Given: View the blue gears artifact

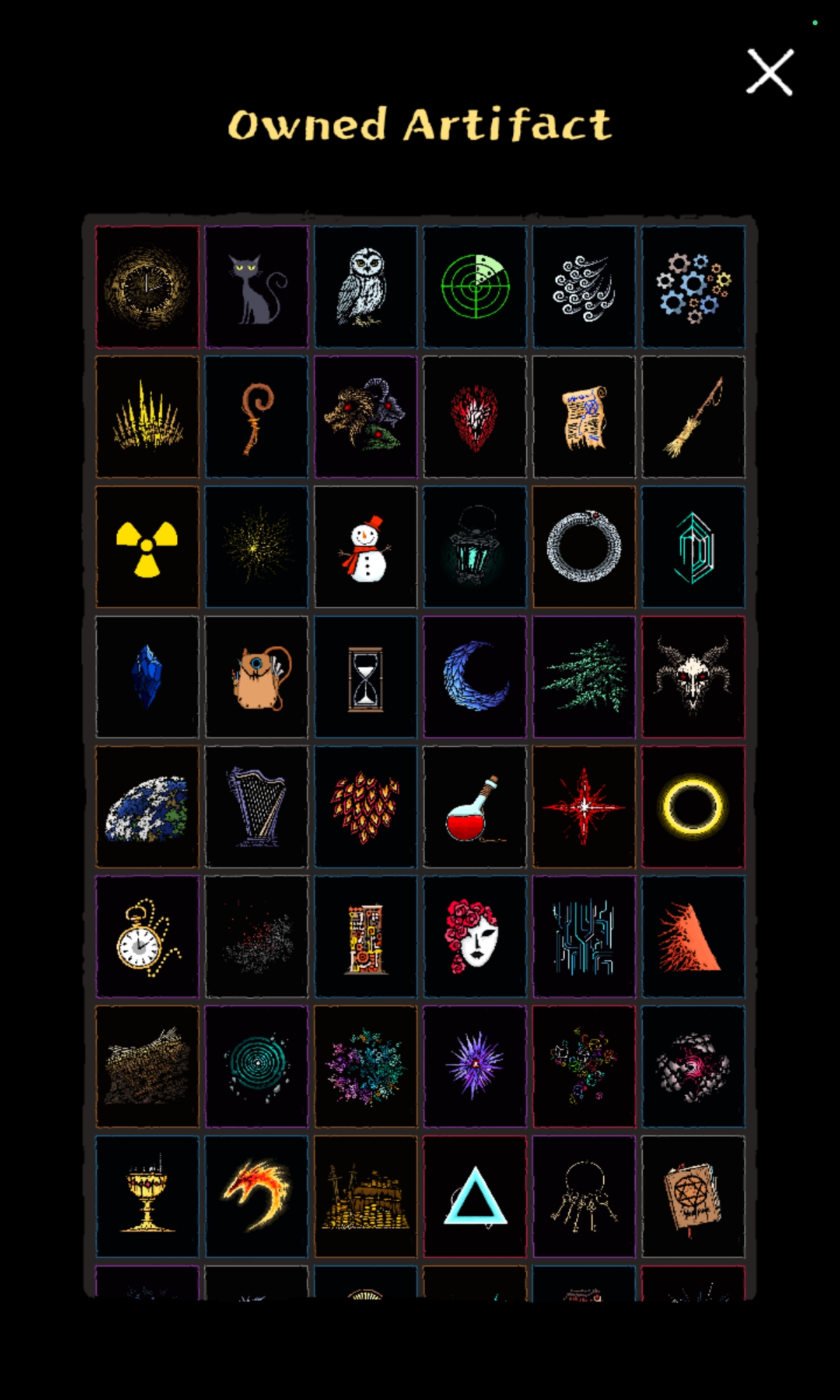Looking at the screenshot, I should pyautogui.click(x=693, y=287).
